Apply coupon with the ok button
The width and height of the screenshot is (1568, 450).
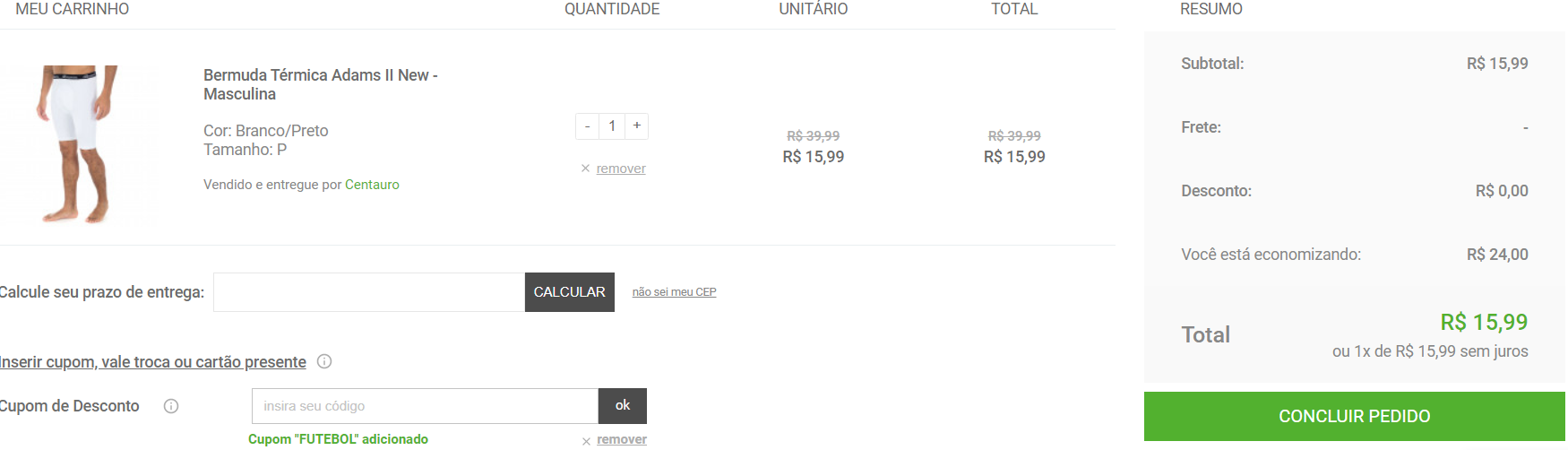point(622,406)
